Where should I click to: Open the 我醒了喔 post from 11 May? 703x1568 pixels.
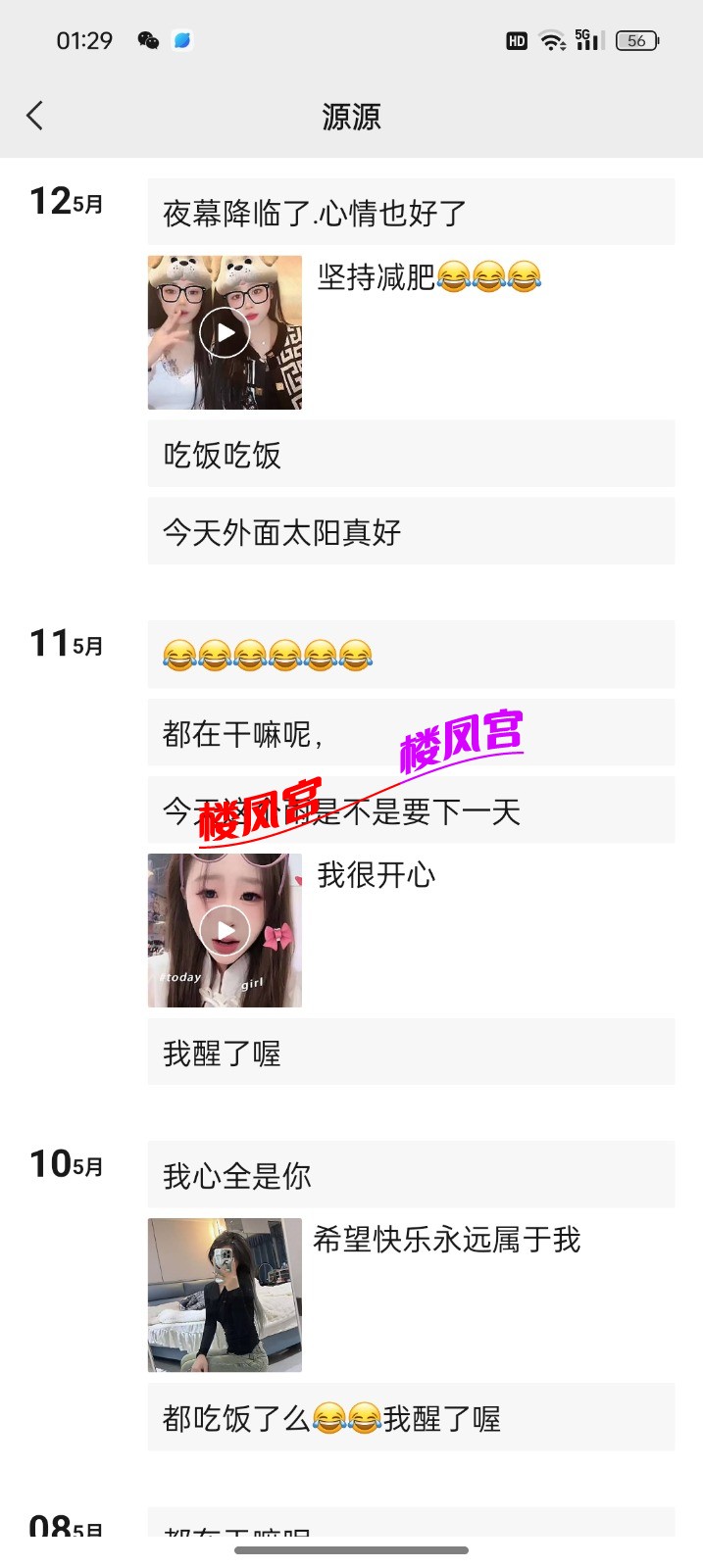(411, 1053)
